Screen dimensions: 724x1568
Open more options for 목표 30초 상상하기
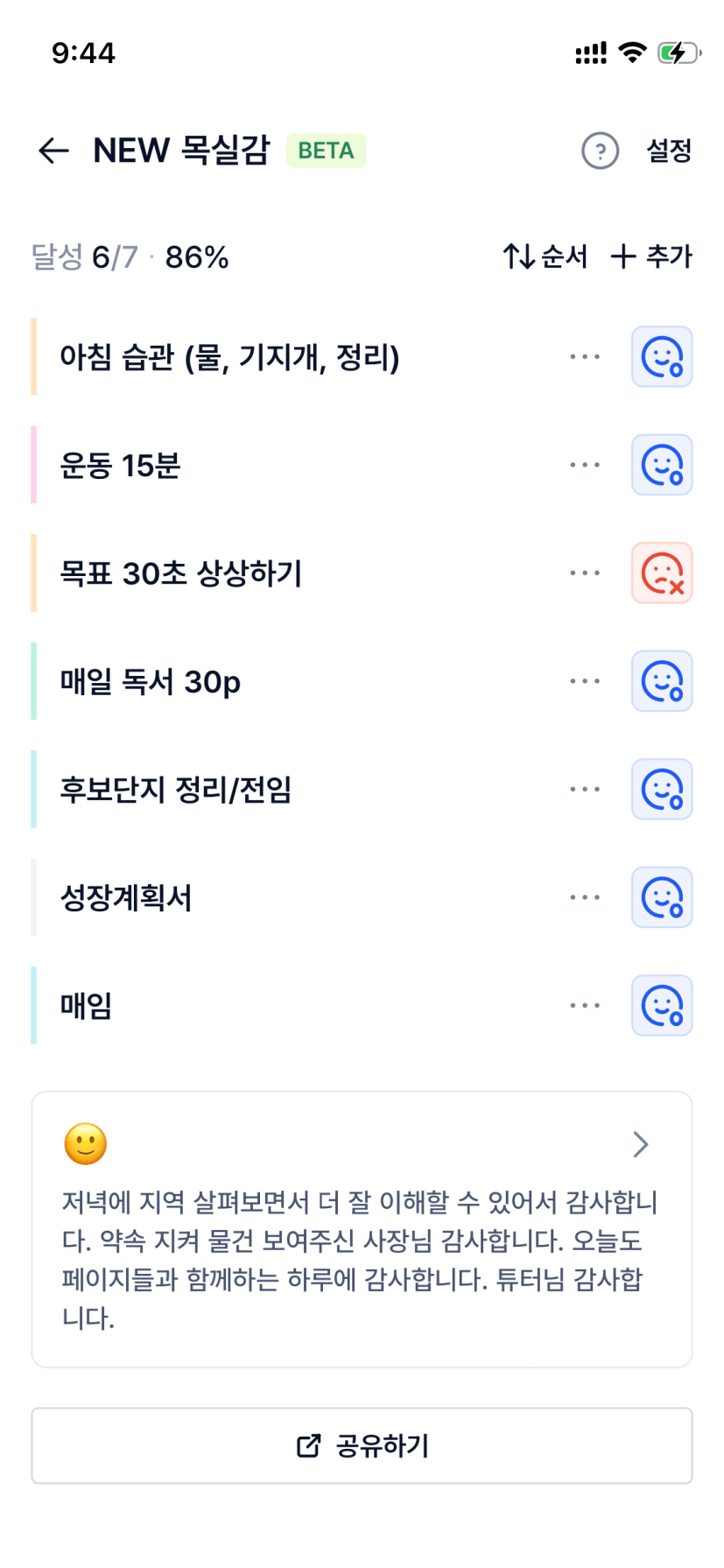585,573
